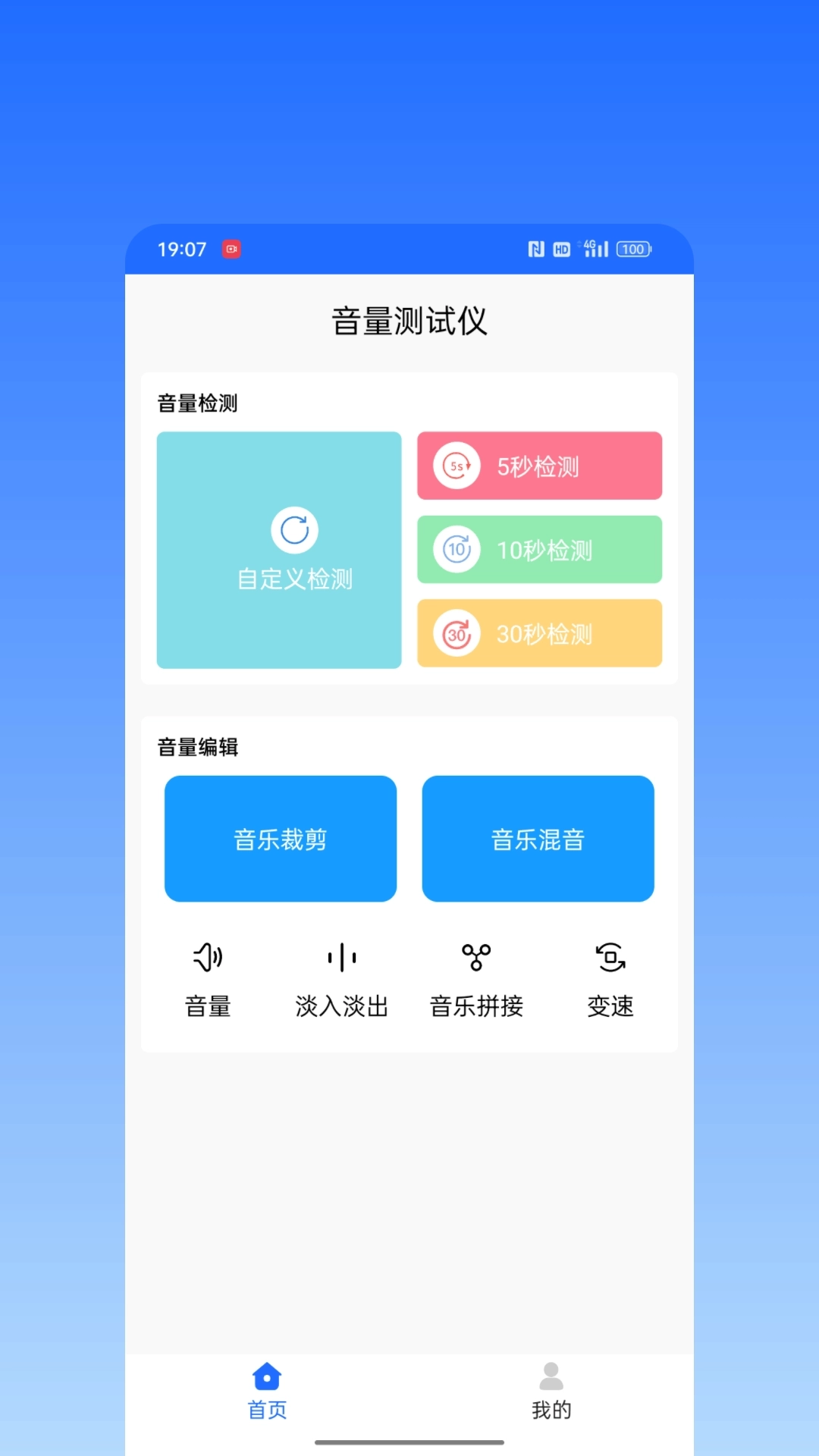The width and height of the screenshot is (819, 1456).
Task: Click the red recording indicator in status bar
Action: click(232, 249)
